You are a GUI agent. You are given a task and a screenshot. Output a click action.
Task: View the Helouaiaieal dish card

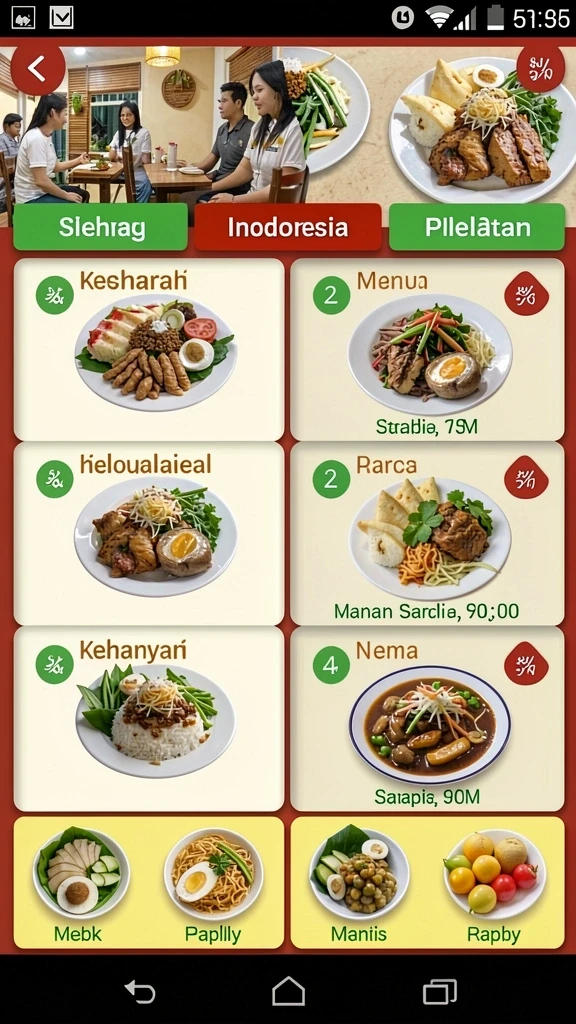point(149,534)
